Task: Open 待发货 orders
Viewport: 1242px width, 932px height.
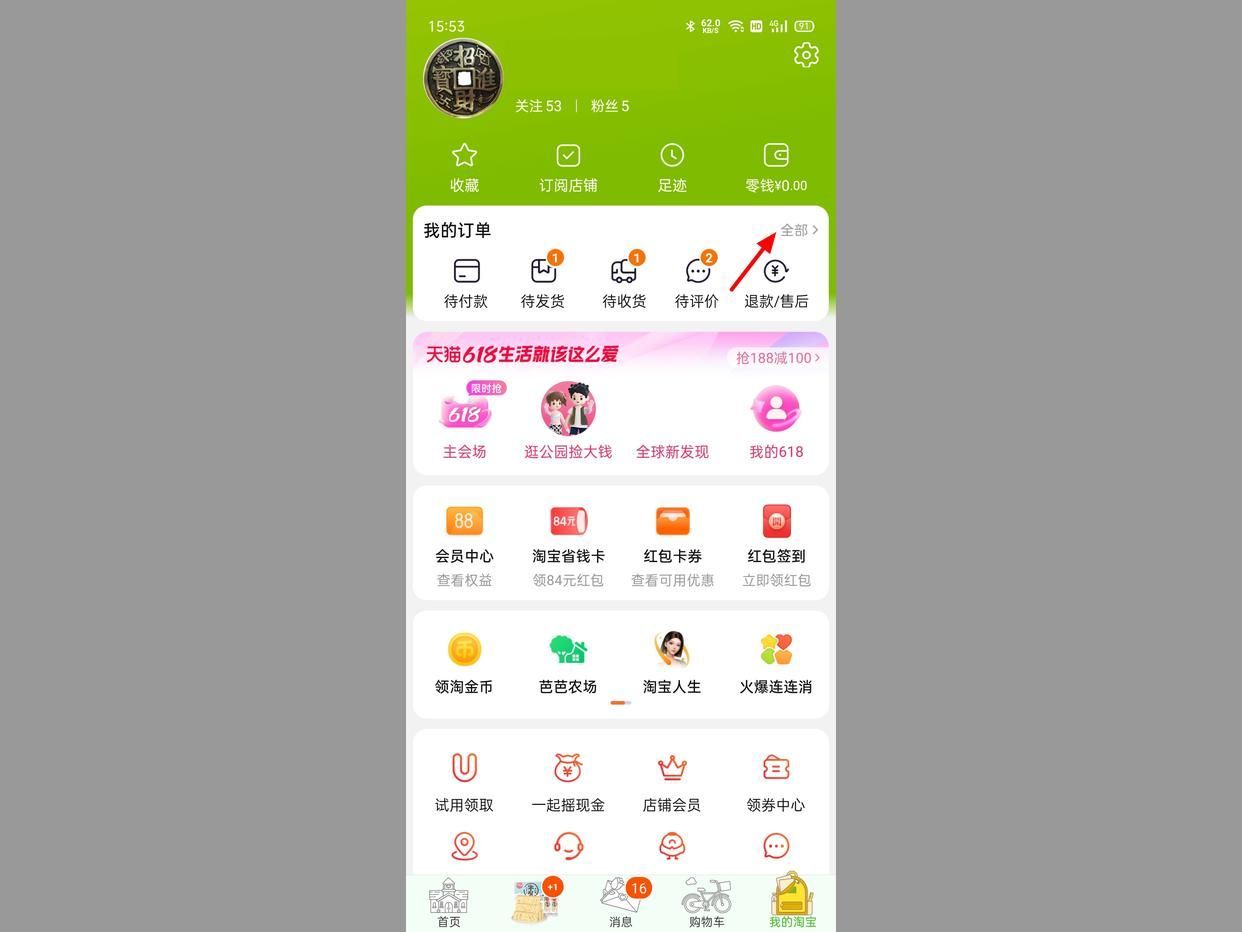Action: 543,282
